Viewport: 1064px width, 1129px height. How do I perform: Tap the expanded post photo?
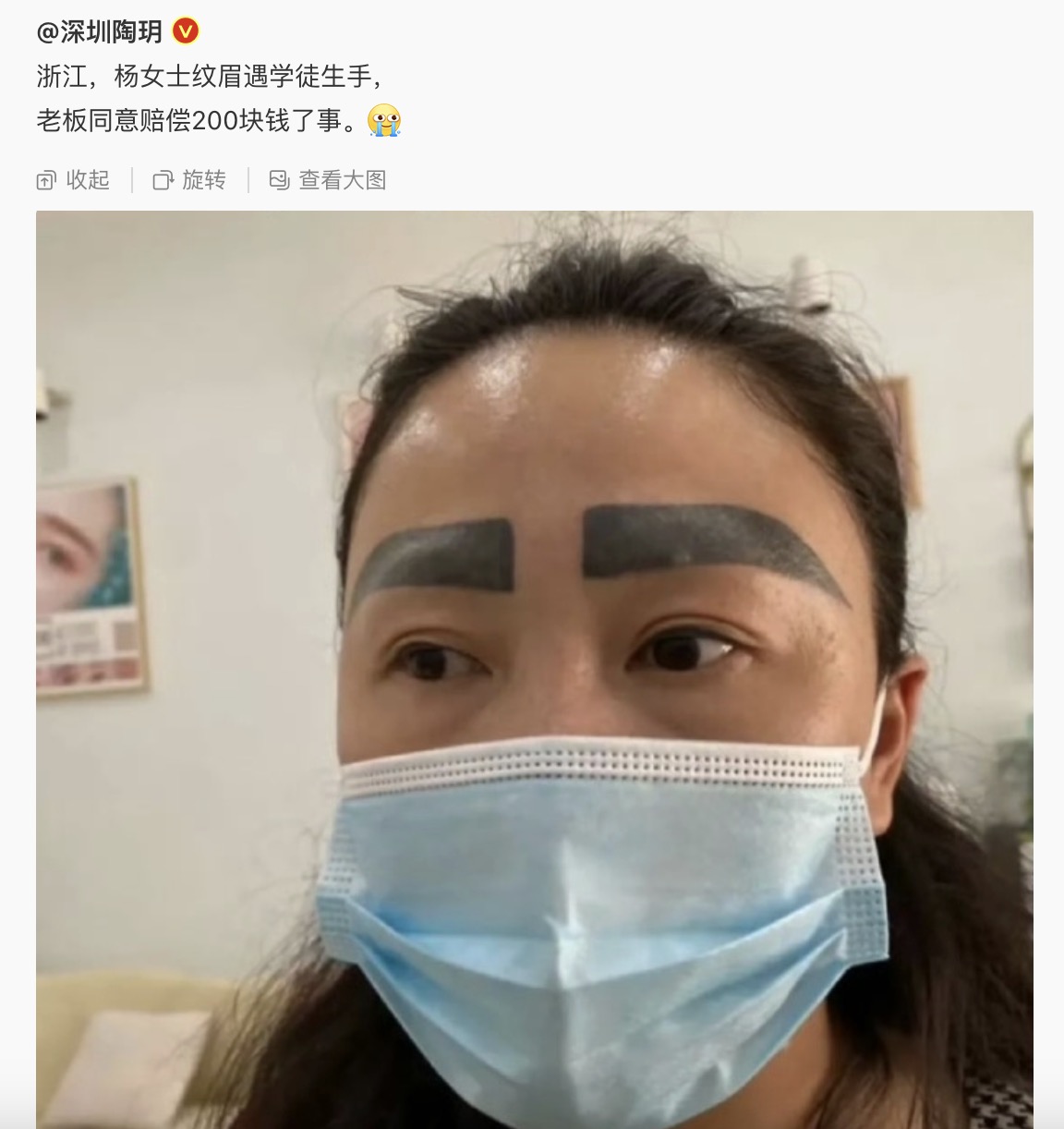point(534,669)
